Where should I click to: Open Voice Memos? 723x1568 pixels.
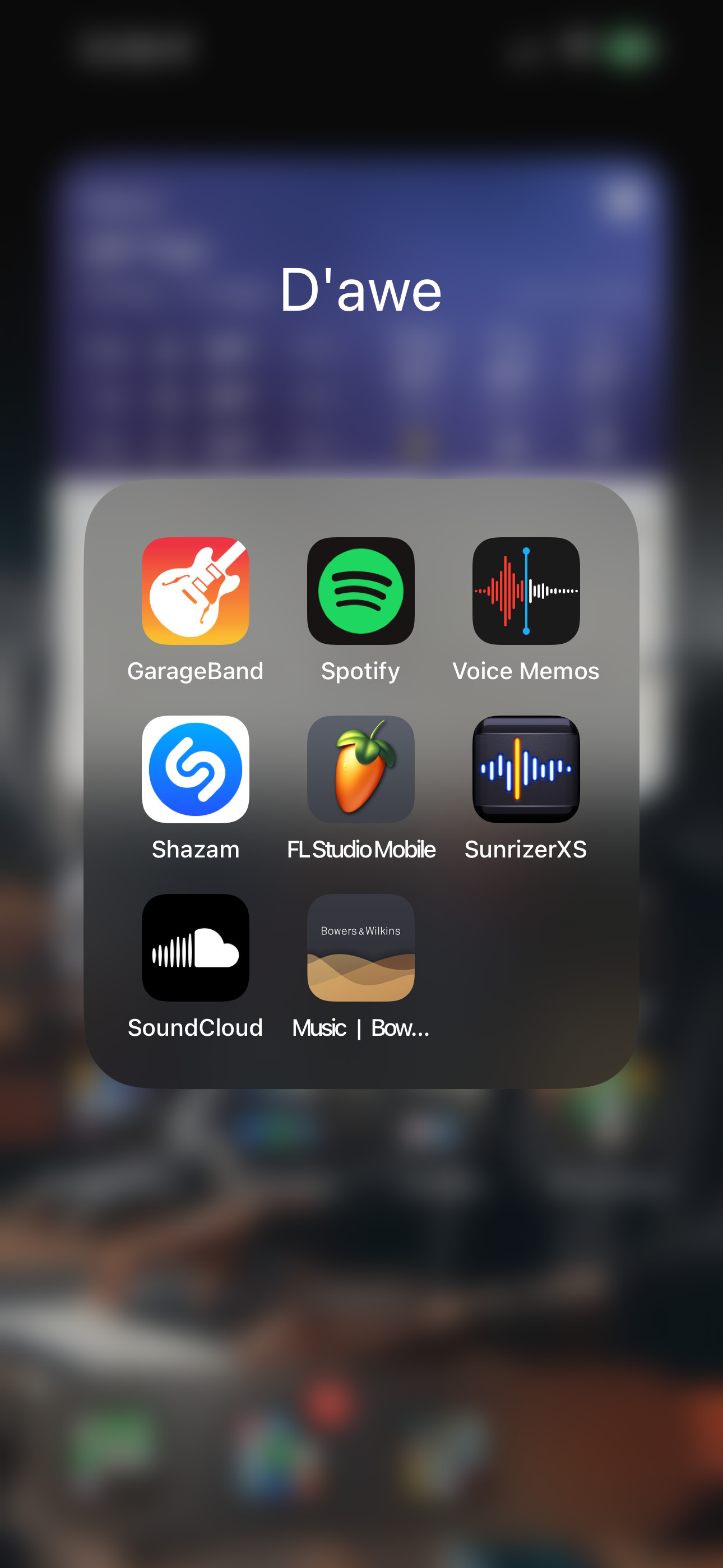tap(526, 591)
